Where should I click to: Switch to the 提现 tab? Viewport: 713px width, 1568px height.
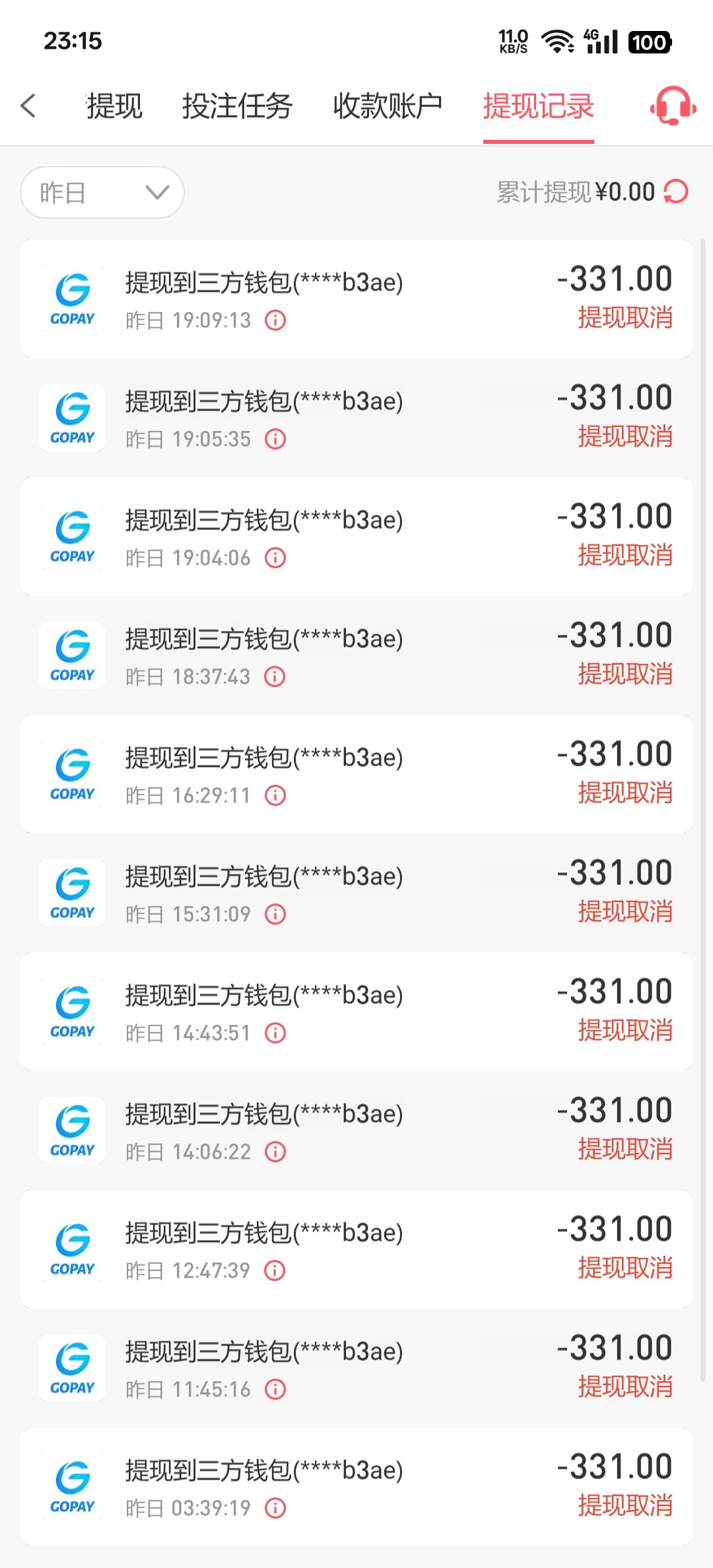point(114,106)
